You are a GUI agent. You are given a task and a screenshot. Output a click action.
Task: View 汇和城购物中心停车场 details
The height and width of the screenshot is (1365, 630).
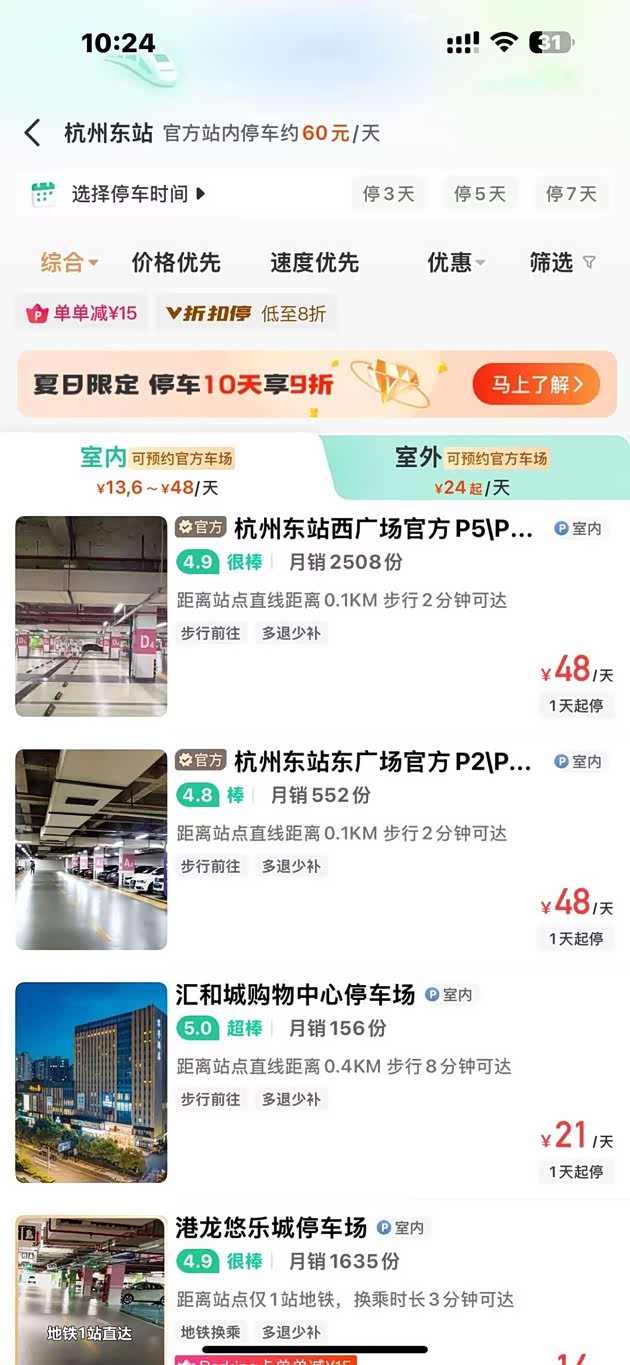pyautogui.click(x=295, y=995)
